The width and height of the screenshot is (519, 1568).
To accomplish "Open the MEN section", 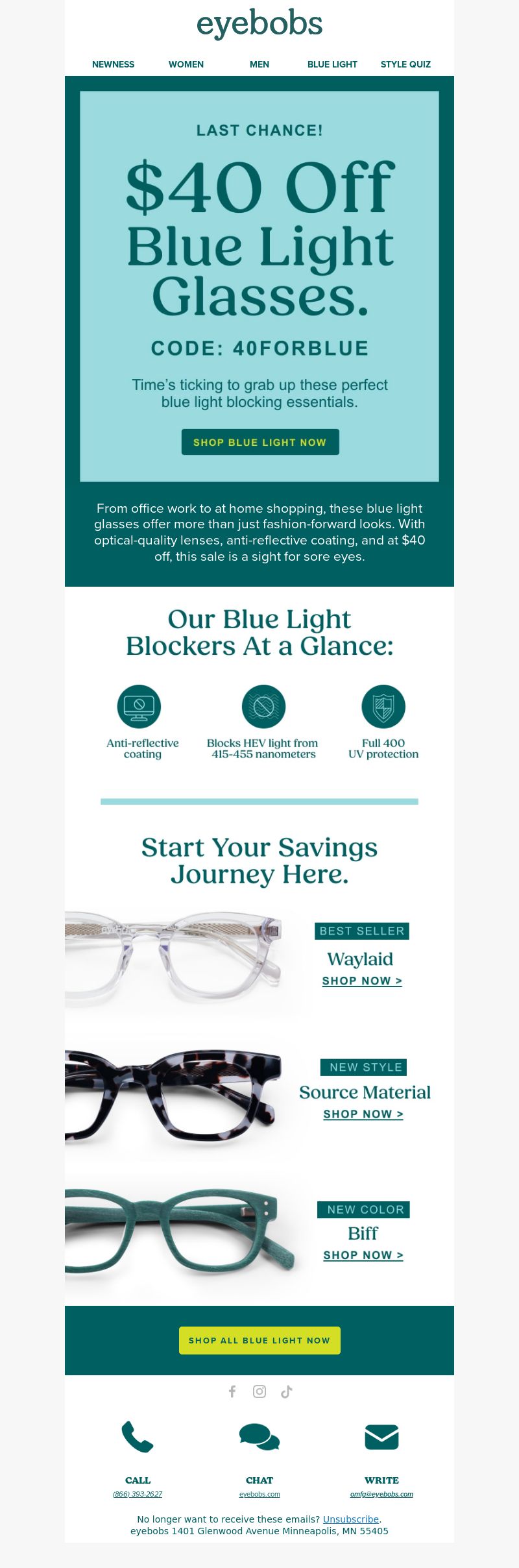I will click(x=259, y=64).
